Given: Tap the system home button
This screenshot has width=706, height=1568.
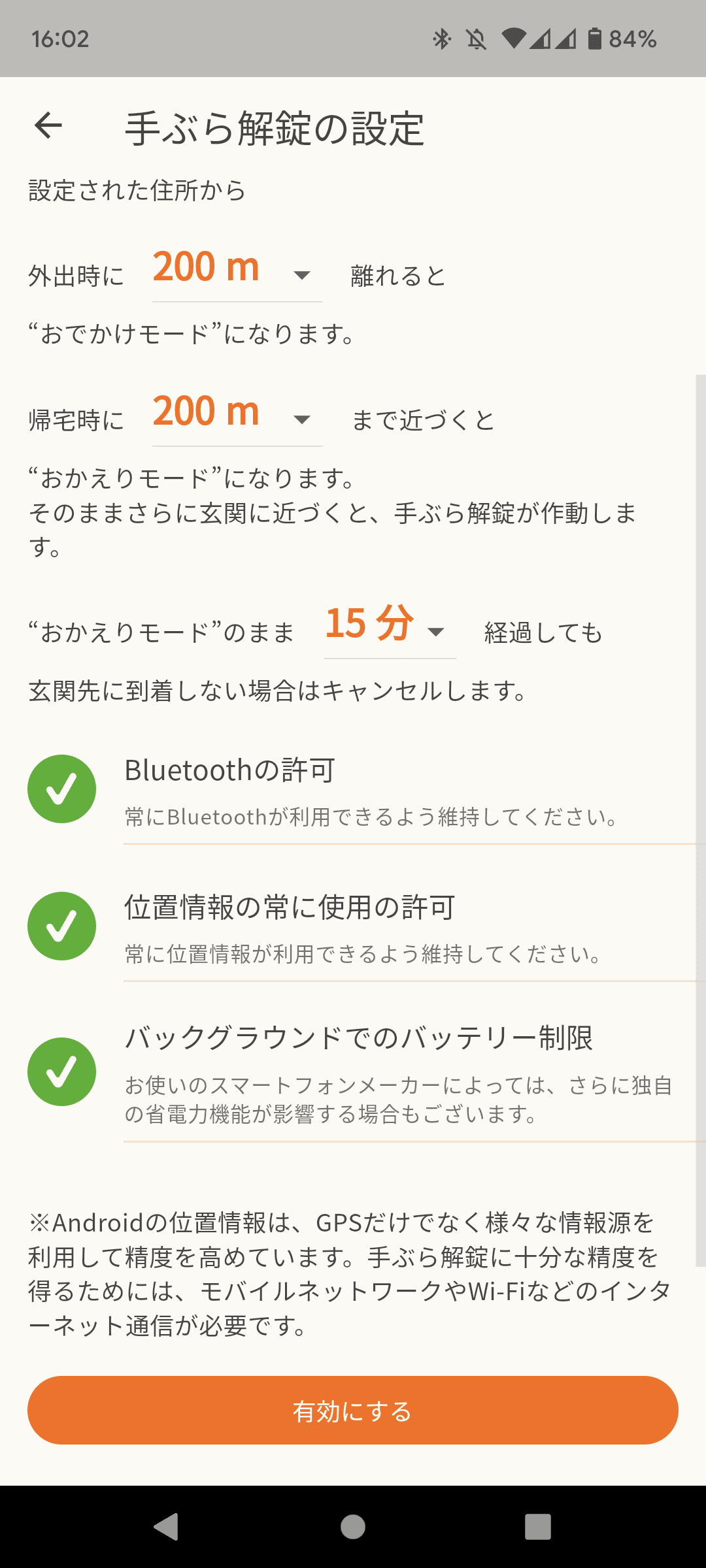Looking at the screenshot, I should (353, 1527).
